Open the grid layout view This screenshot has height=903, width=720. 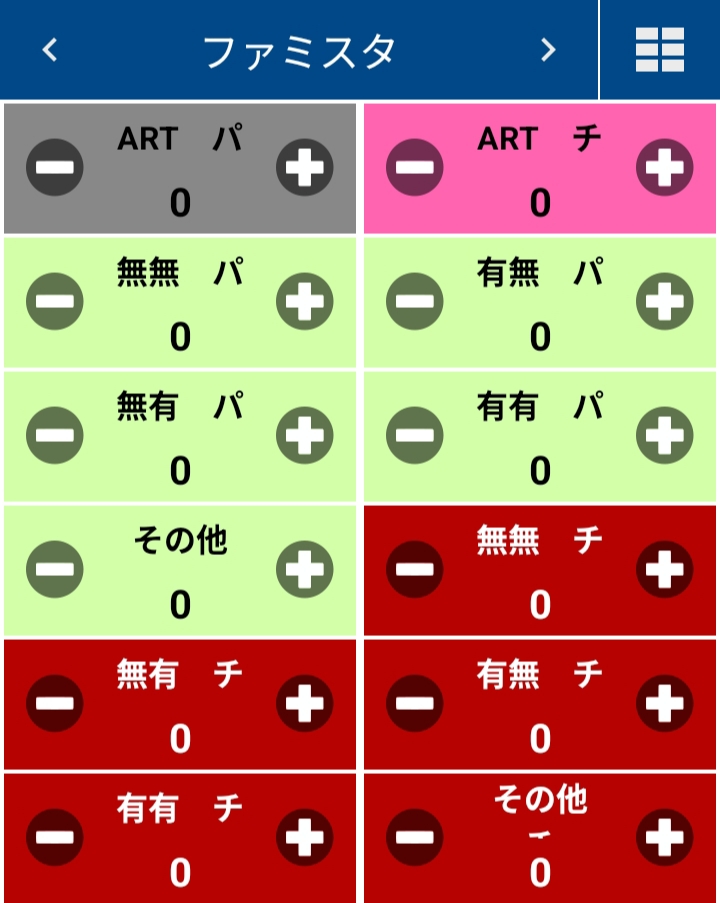659,50
